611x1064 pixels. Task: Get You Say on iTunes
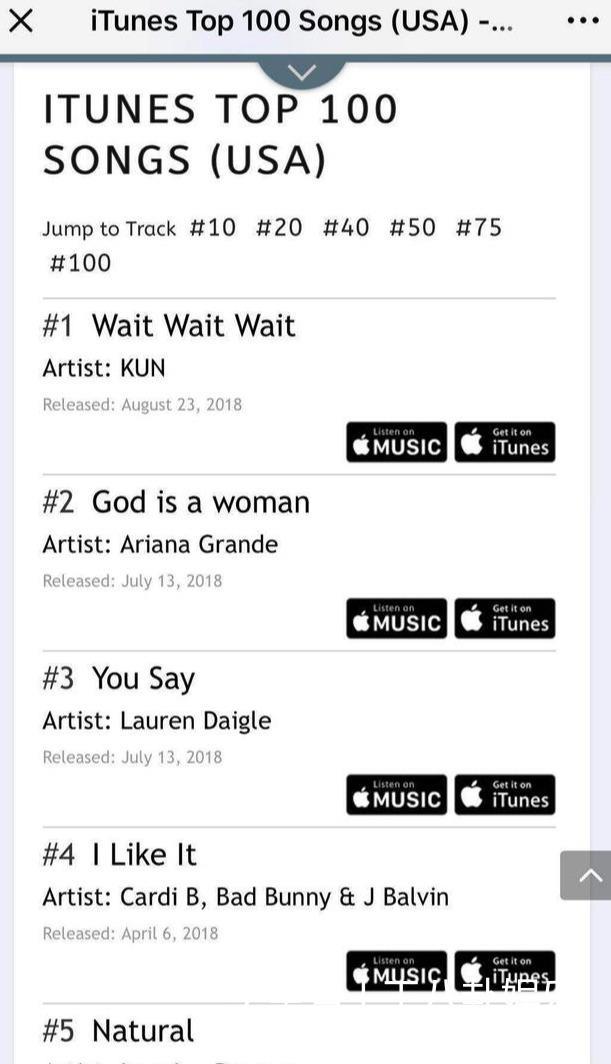point(505,795)
